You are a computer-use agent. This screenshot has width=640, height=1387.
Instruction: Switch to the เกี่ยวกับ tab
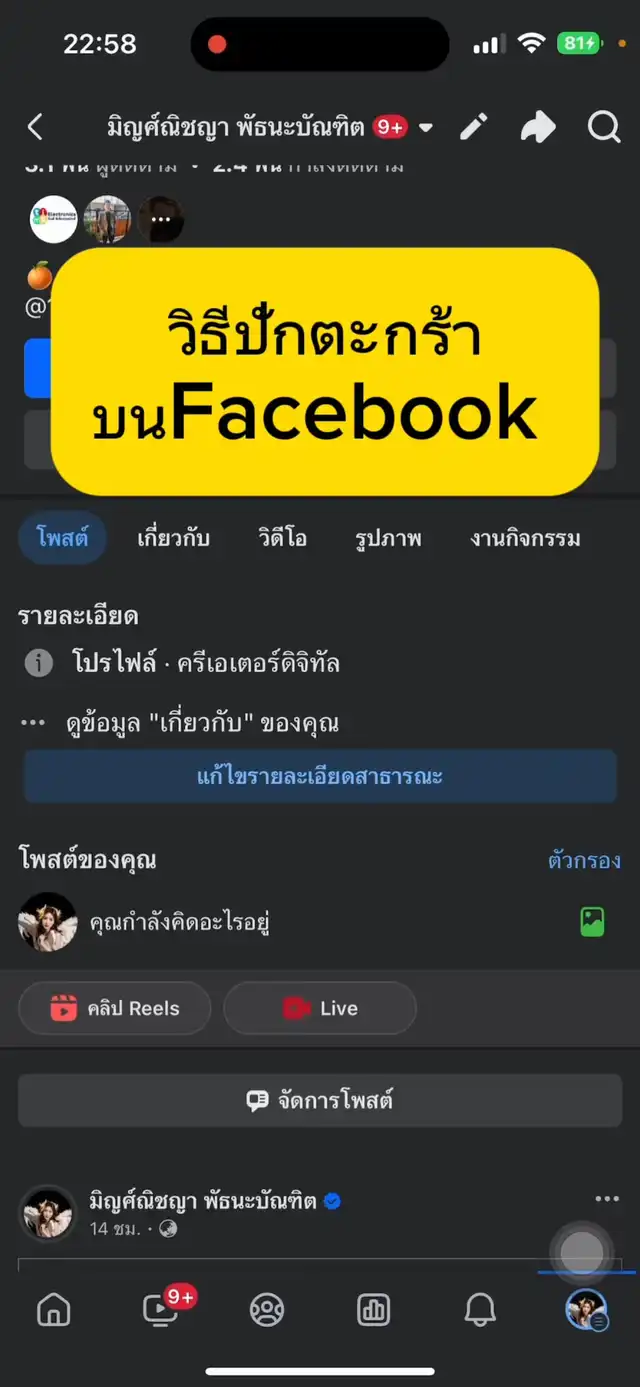[x=173, y=538]
